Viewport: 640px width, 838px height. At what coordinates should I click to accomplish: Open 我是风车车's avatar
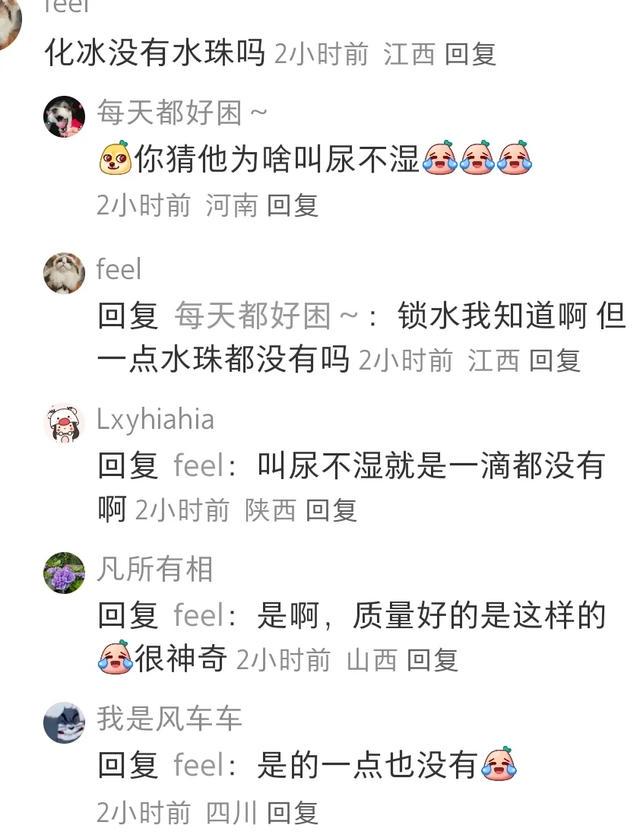point(64,722)
